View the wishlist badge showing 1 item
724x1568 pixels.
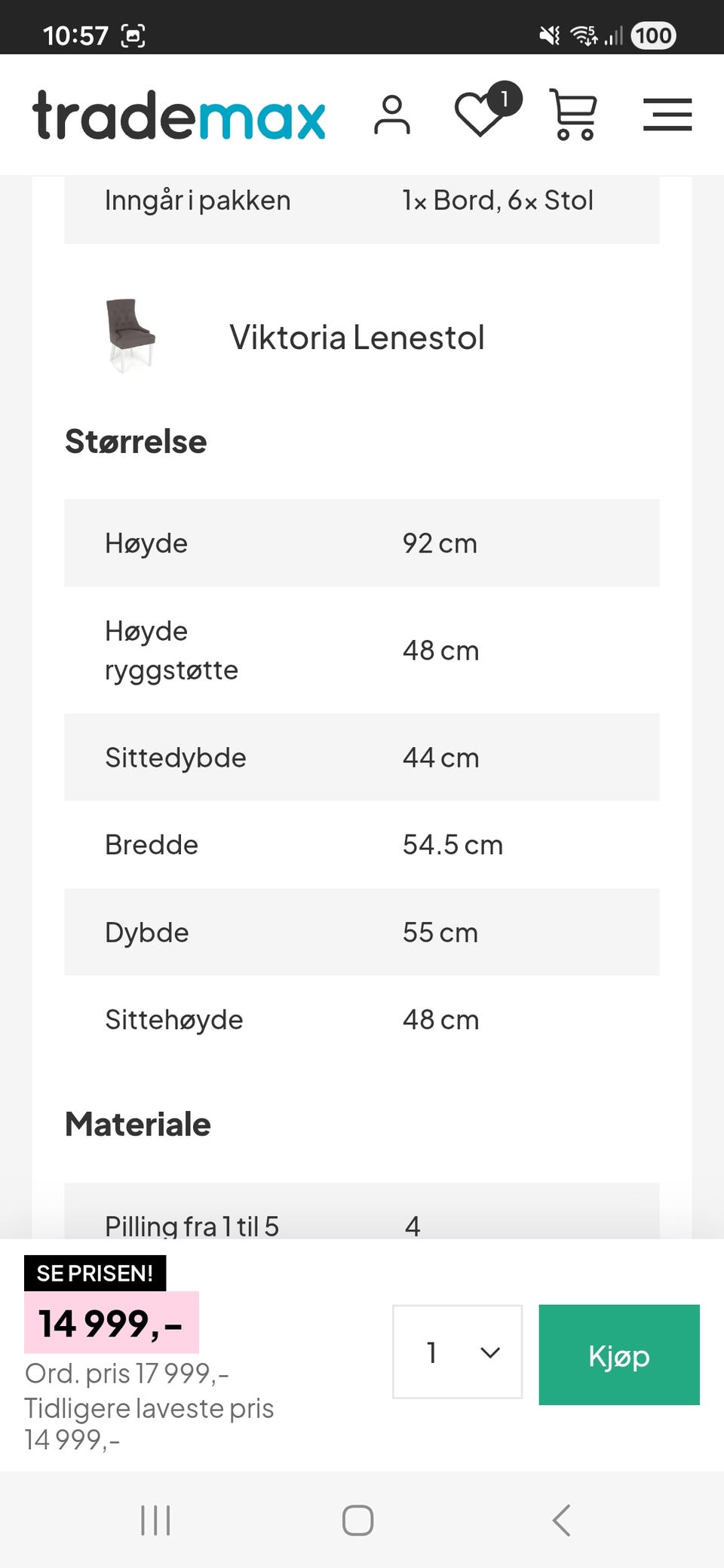pos(504,99)
